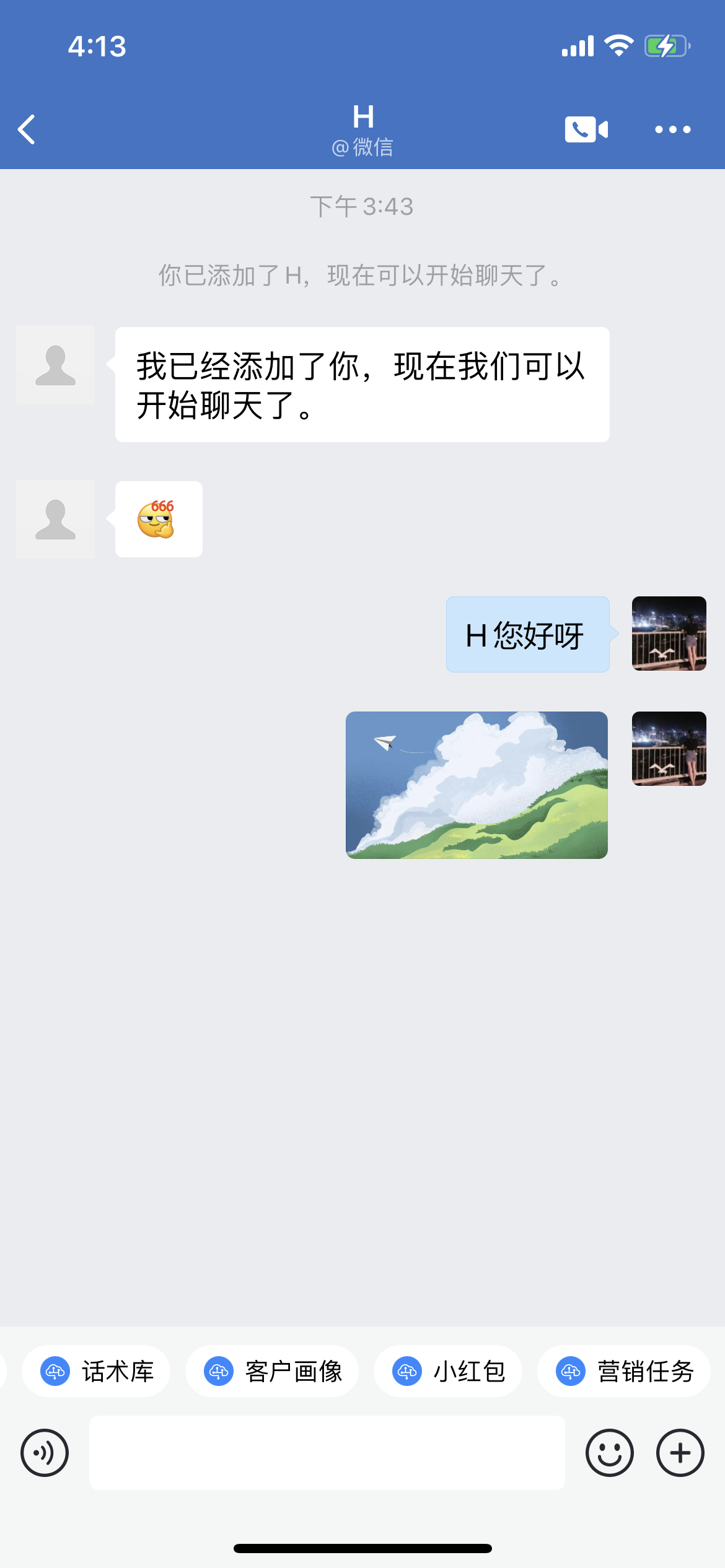Image resolution: width=725 pixels, height=1568 pixels.
Task: Focus the message text field
Action: [x=327, y=1452]
